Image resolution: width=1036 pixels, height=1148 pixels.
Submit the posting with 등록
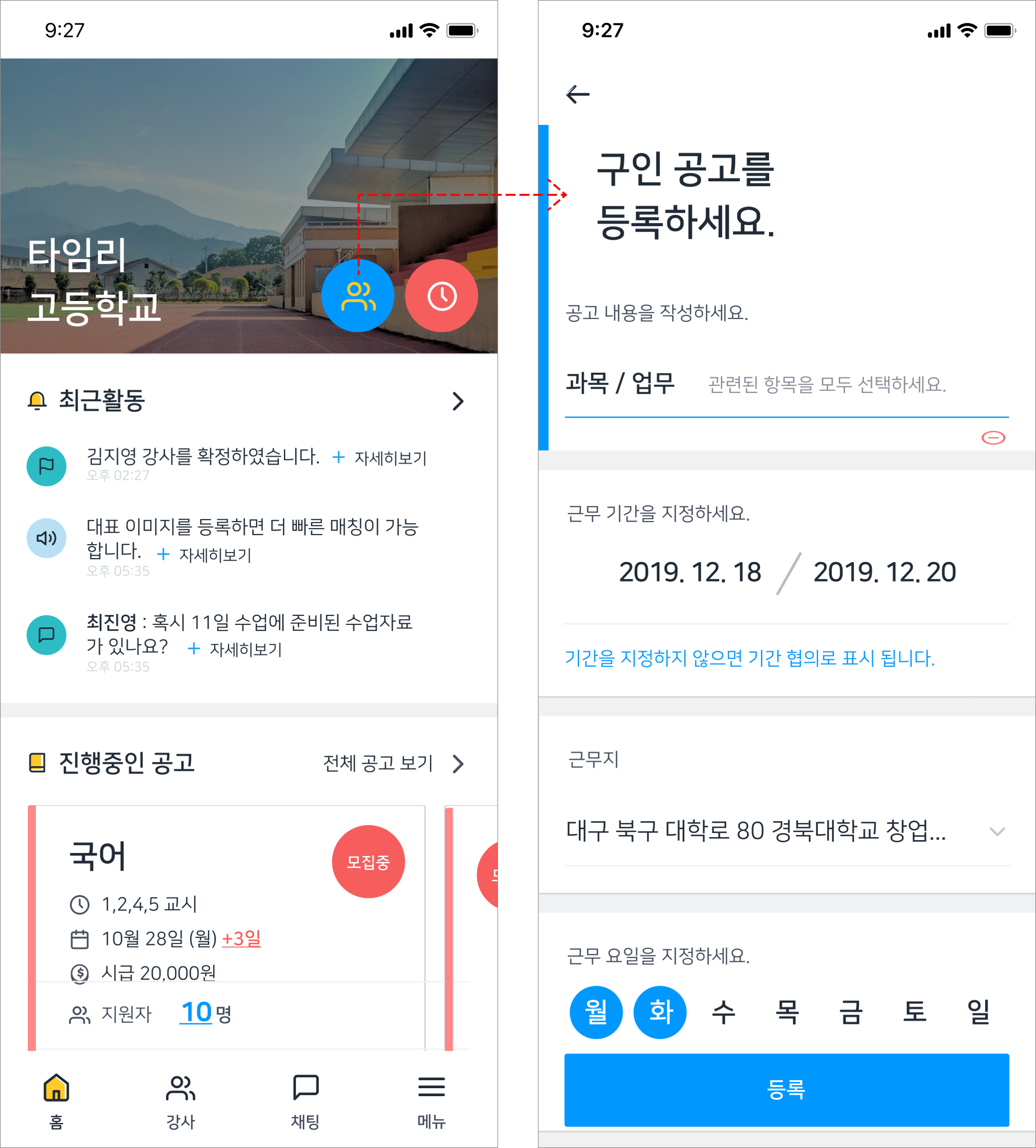tap(786, 1089)
